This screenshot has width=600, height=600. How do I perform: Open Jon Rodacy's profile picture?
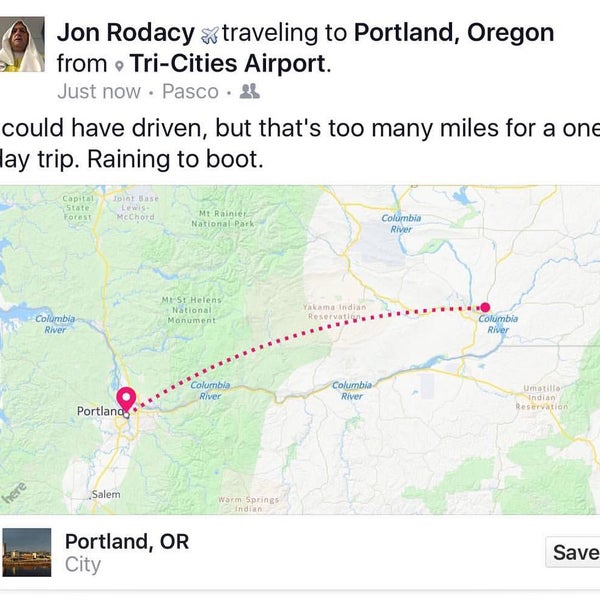[22, 46]
